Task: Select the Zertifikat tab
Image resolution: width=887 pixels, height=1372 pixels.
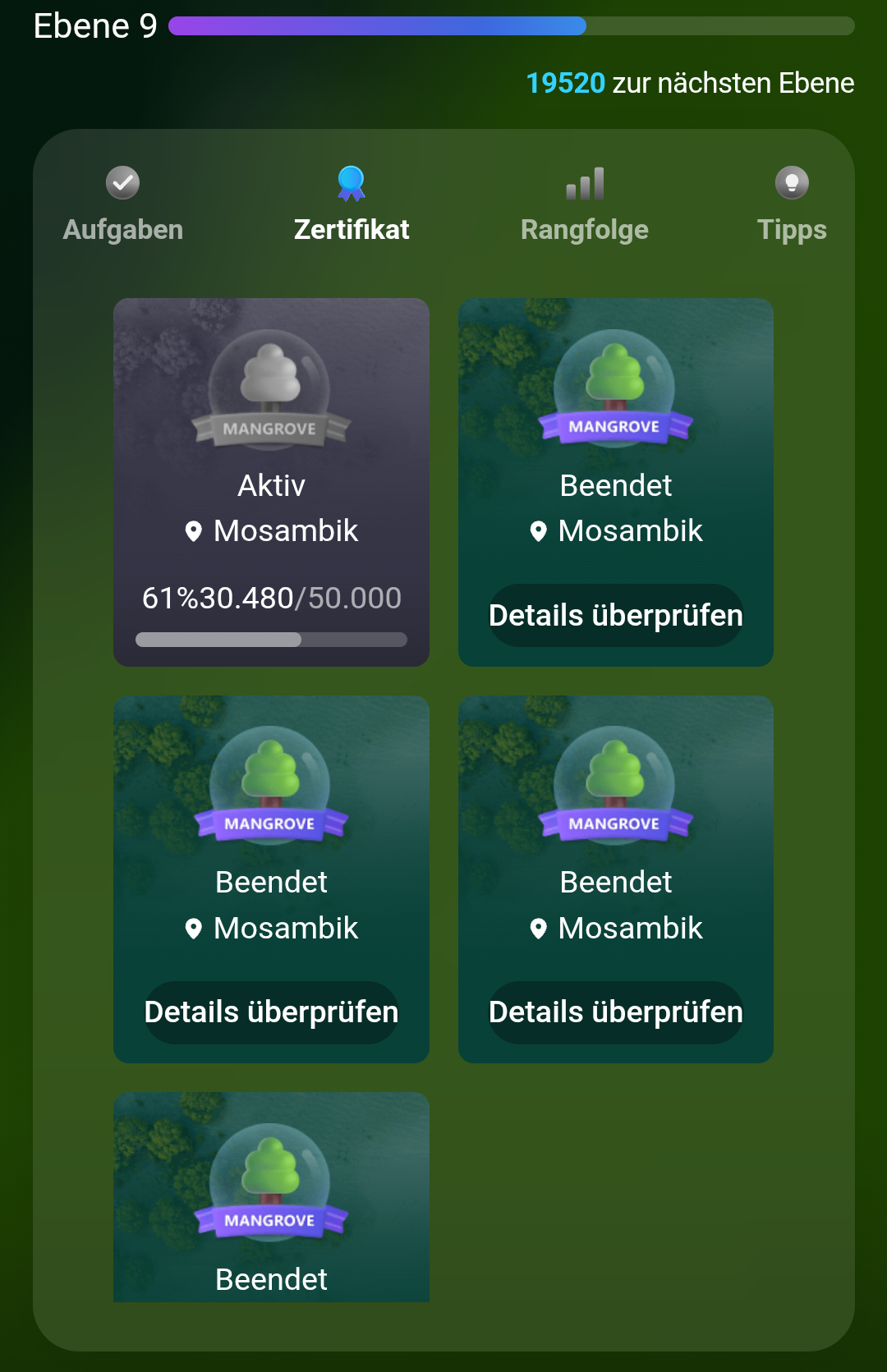Action: [x=352, y=205]
